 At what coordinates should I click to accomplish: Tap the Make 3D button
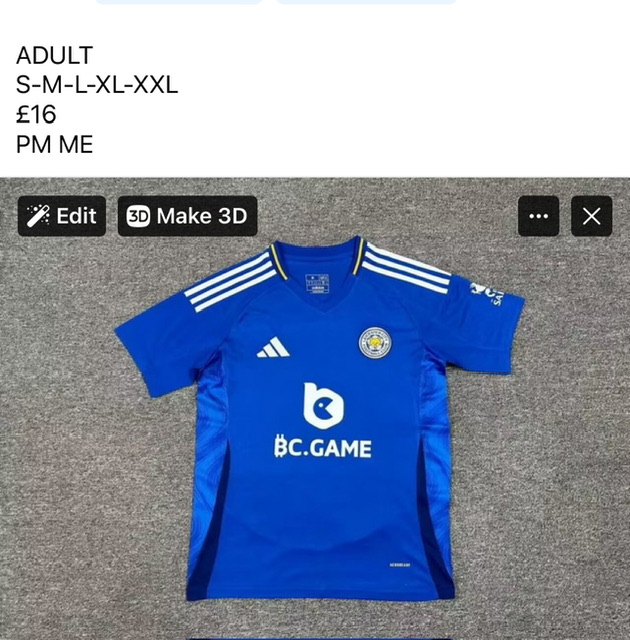coord(188,216)
